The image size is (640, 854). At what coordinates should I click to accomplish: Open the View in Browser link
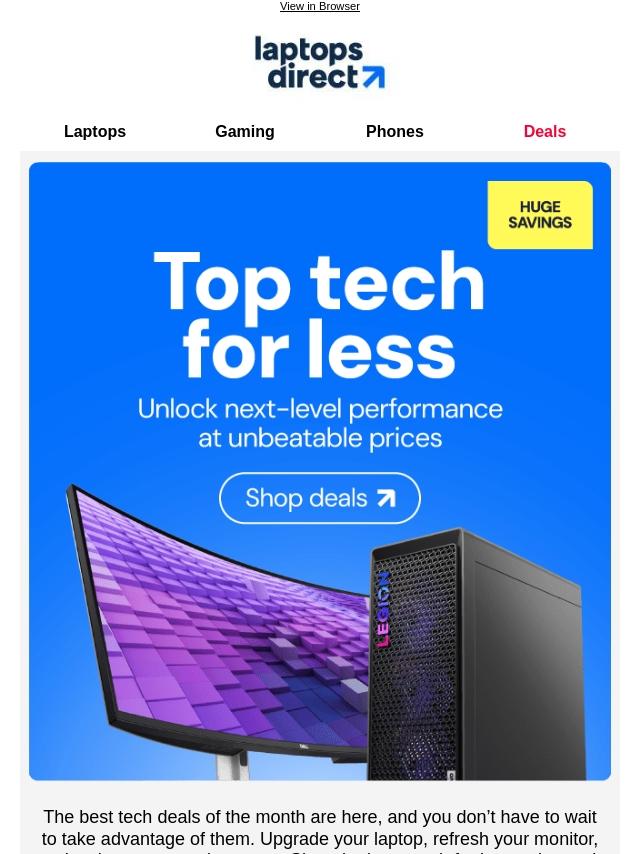(x=319, y=7)
